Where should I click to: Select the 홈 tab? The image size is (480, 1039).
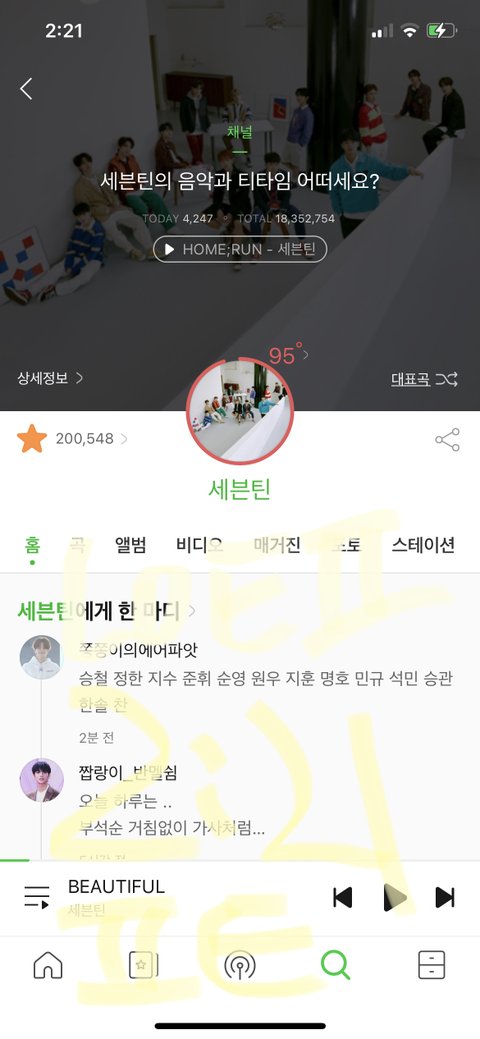pos(32,545)
